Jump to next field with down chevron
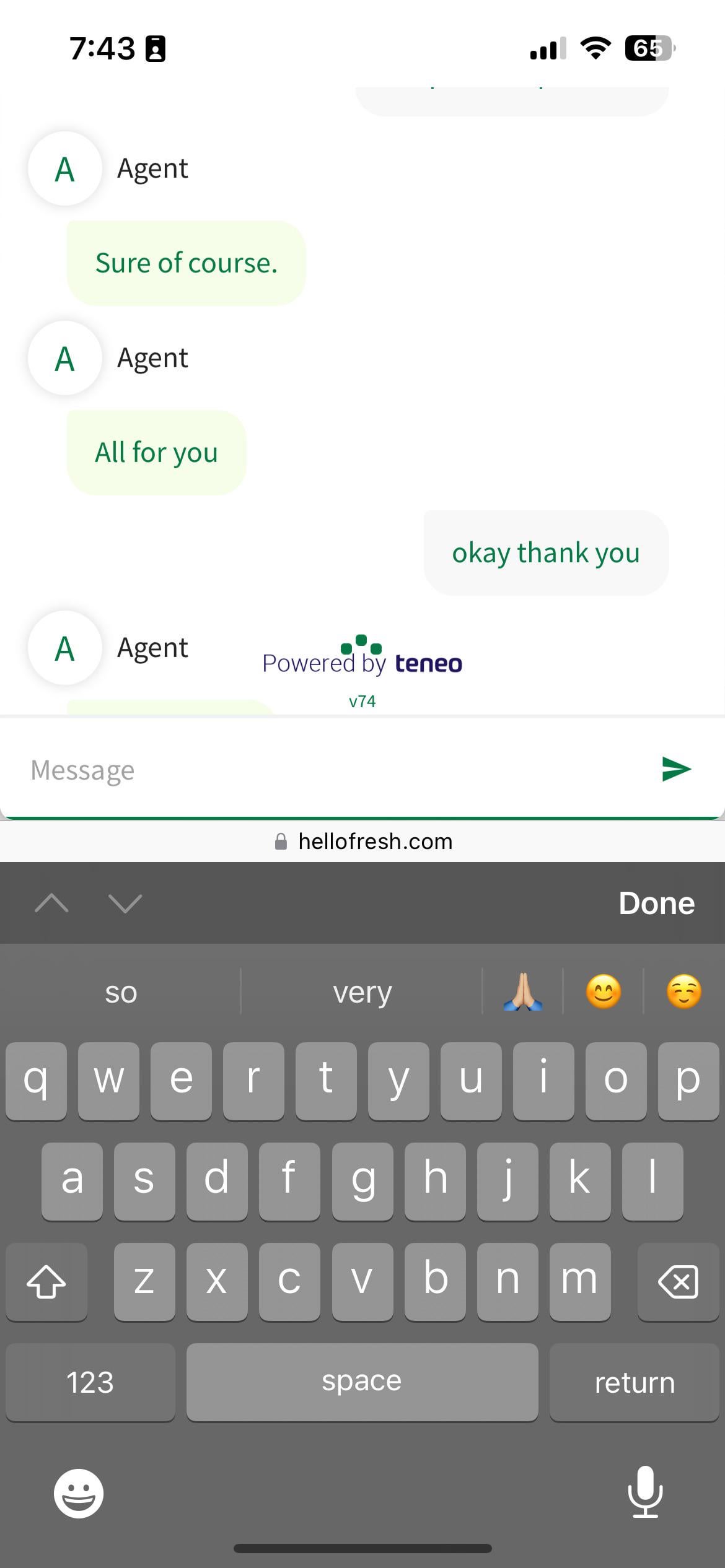 (125, 904)
